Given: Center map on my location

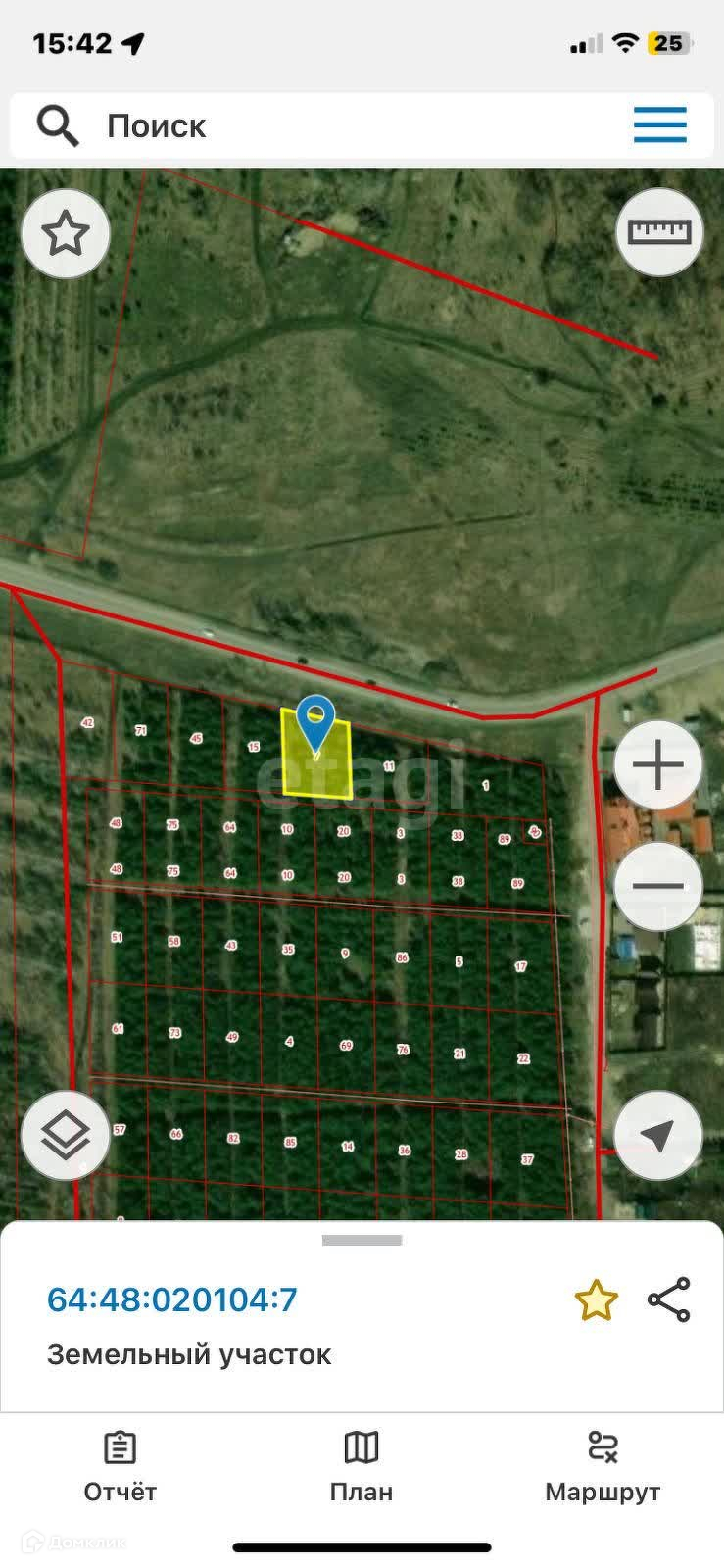Looking at the screenshot, I should [x=658, y=1135].
